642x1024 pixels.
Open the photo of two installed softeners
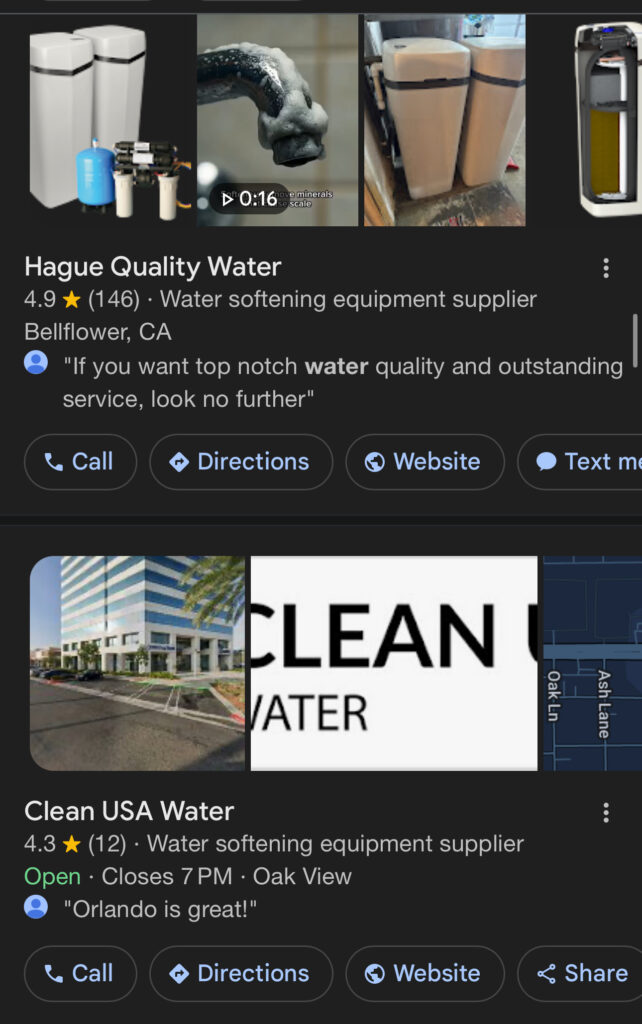pos(444,120)
